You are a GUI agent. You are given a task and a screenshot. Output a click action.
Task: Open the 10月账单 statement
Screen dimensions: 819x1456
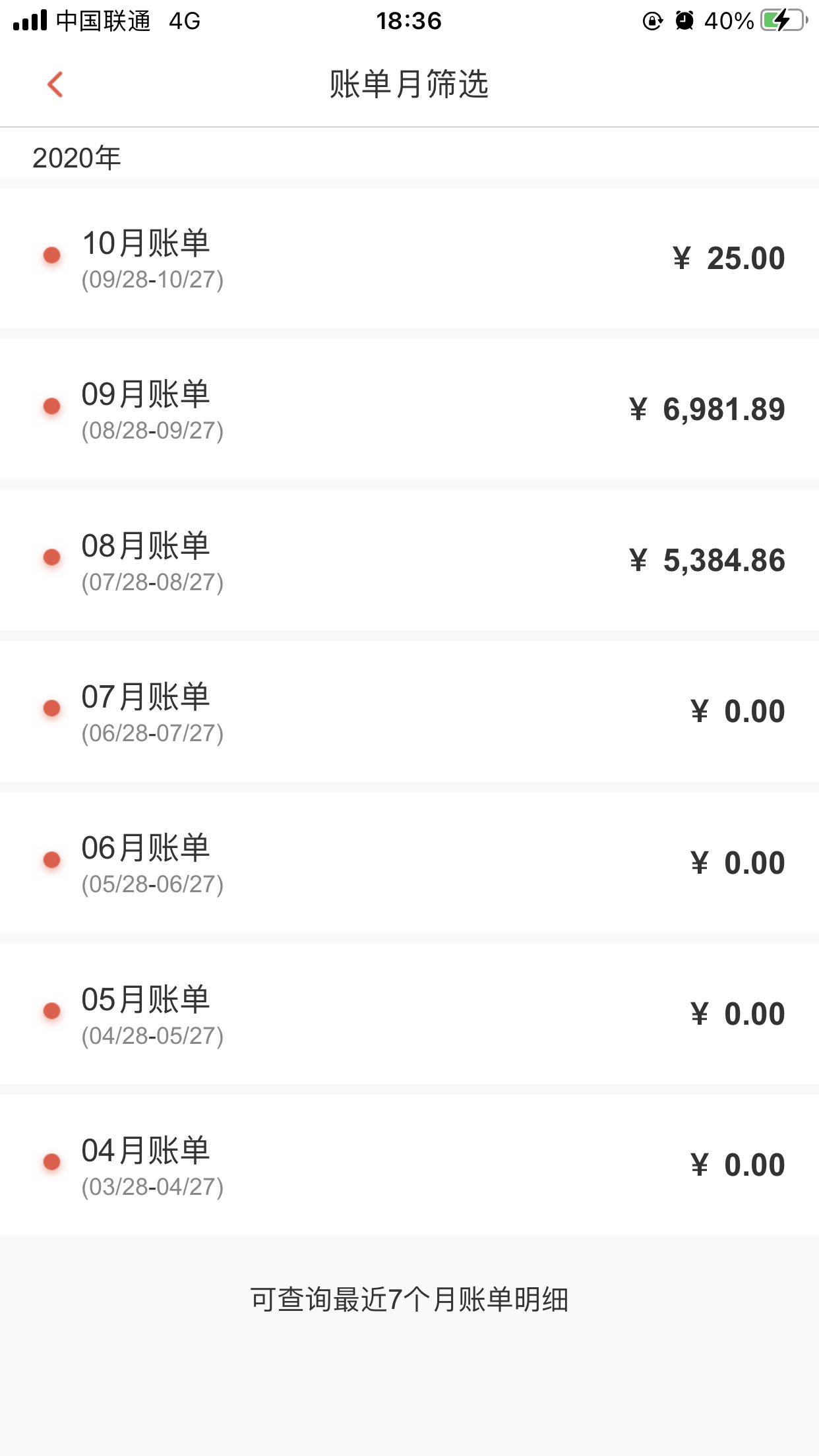pyautogui.click(x=409, y=258)
